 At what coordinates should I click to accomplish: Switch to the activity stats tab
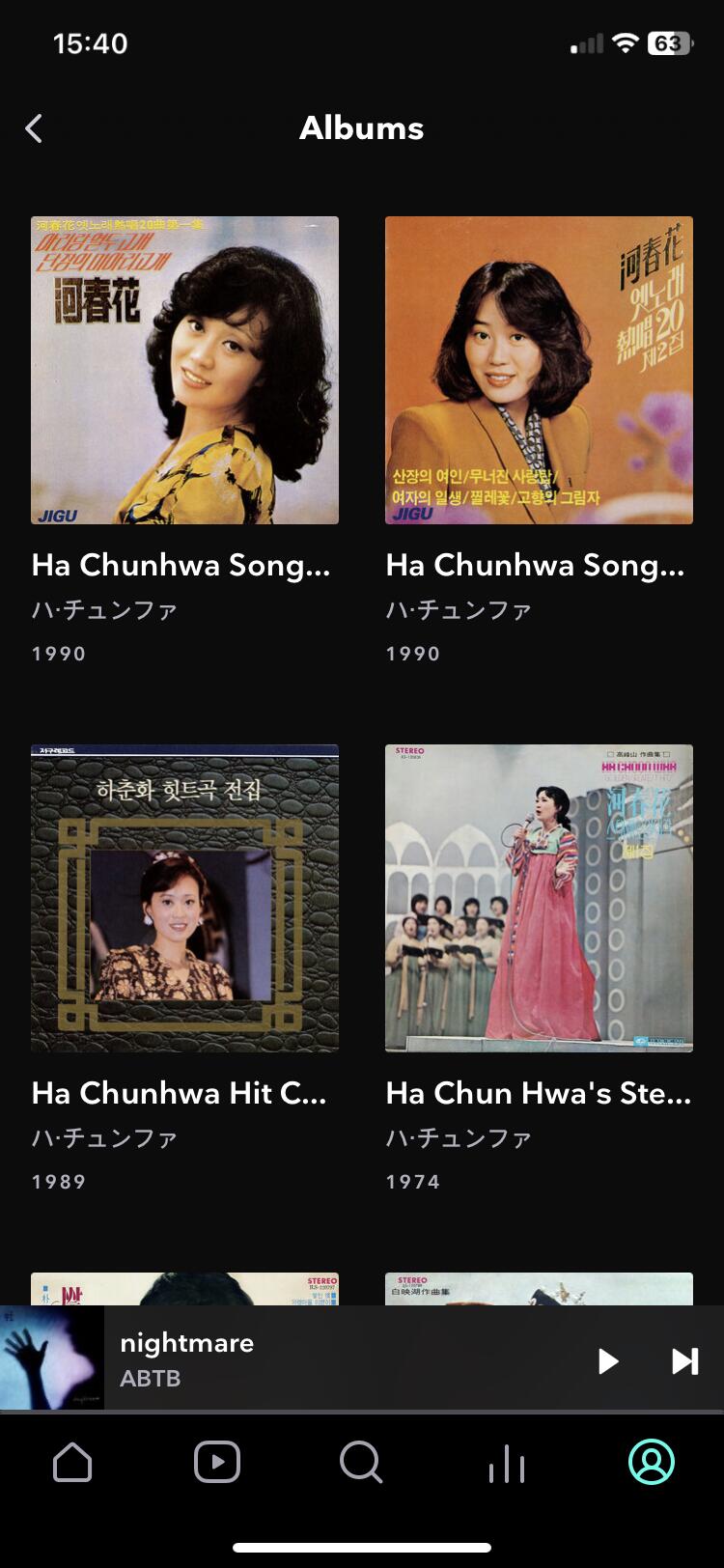click(506, 1463)
